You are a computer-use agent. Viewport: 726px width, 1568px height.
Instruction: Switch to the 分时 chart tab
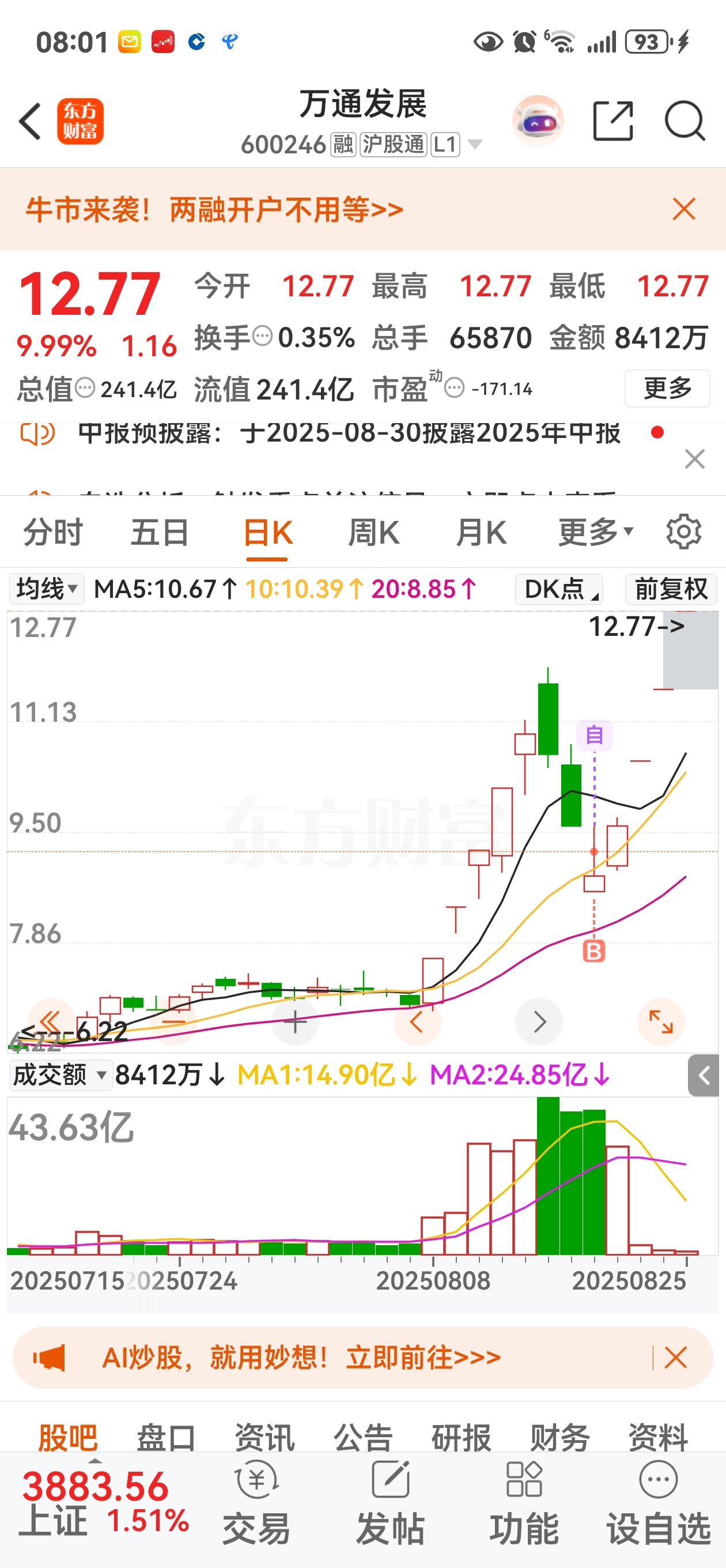(x=53, y=533)
